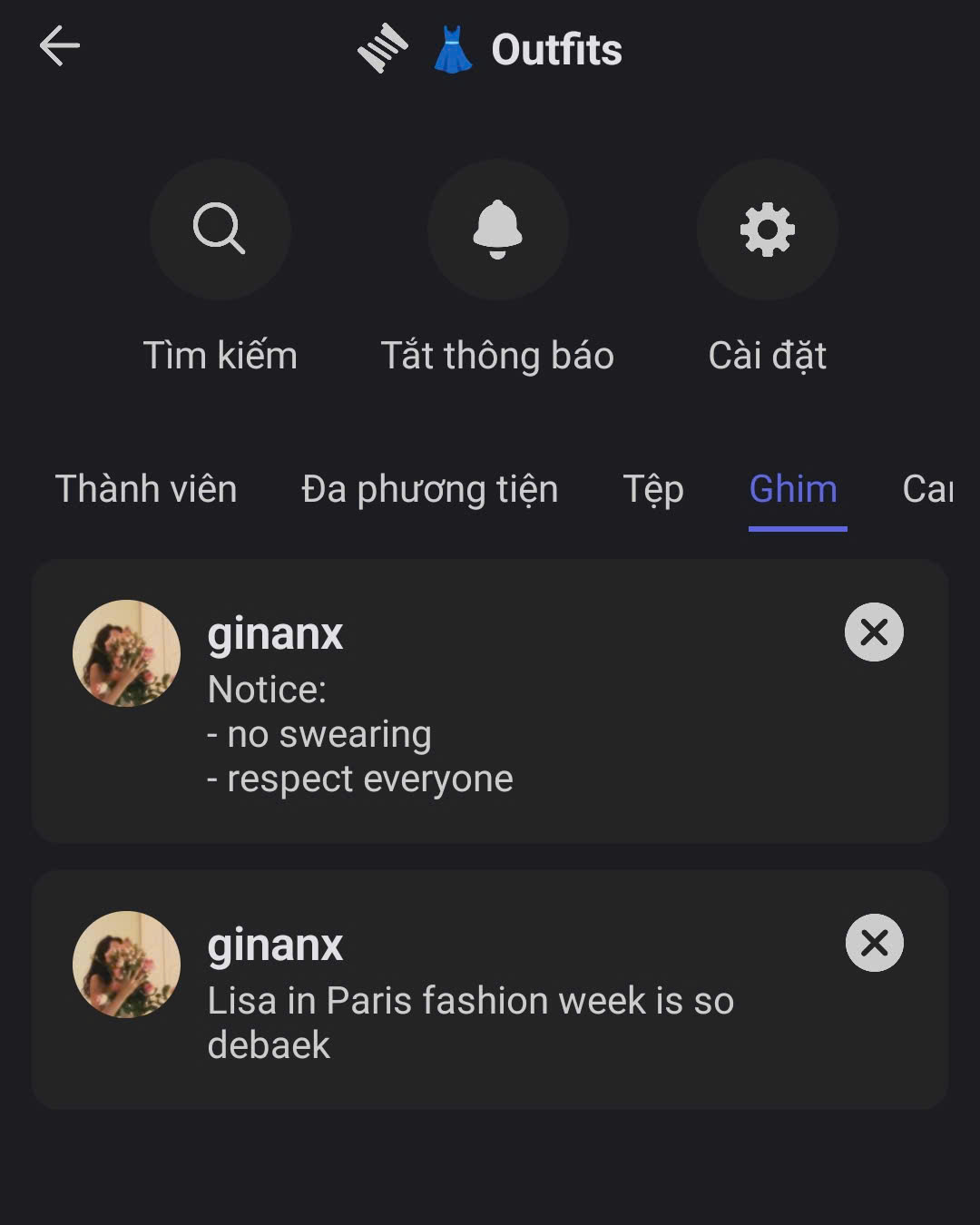Select the Ghim tab
The width and height of the screenshot is (980, 1225).
tap(793, 489)
